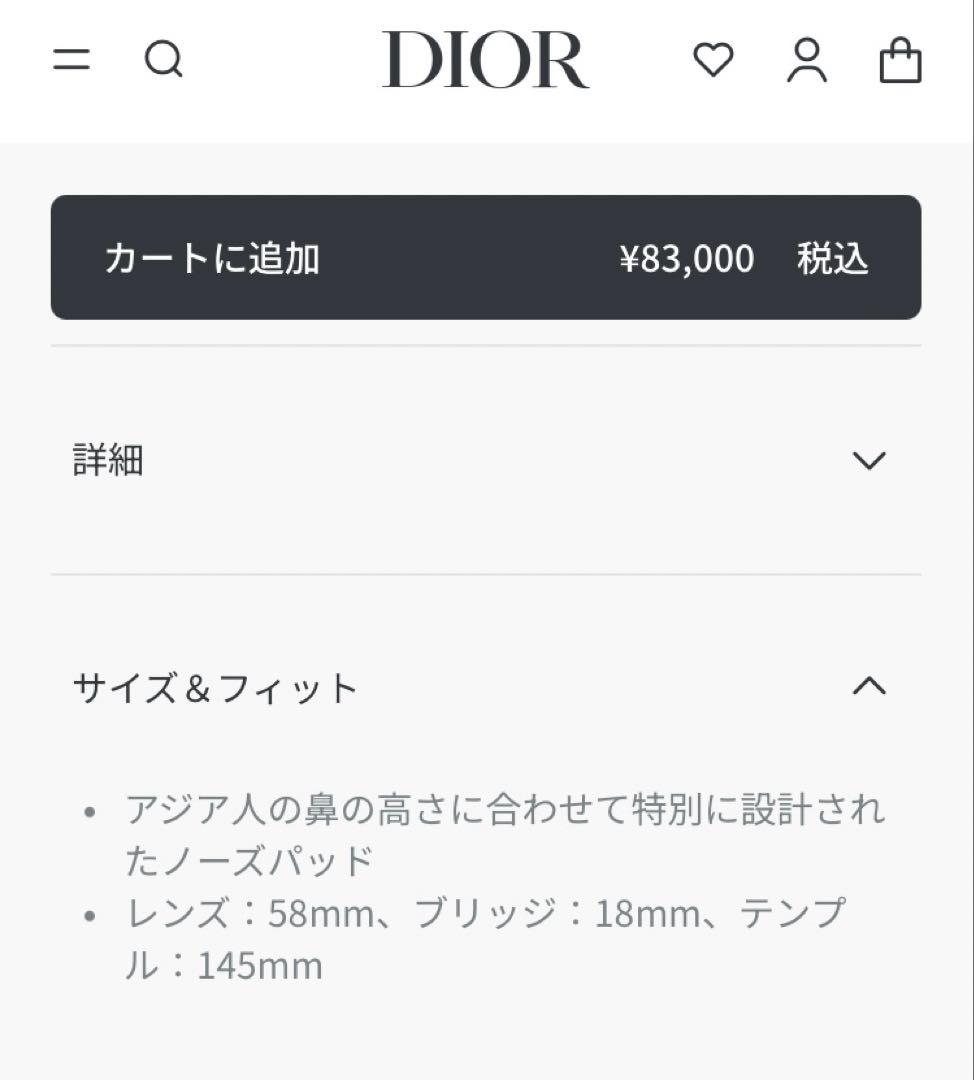974x1080 pixels.
Task: Open the shopping bag icon
Action: pyautogui.click(x=901, y=58)
